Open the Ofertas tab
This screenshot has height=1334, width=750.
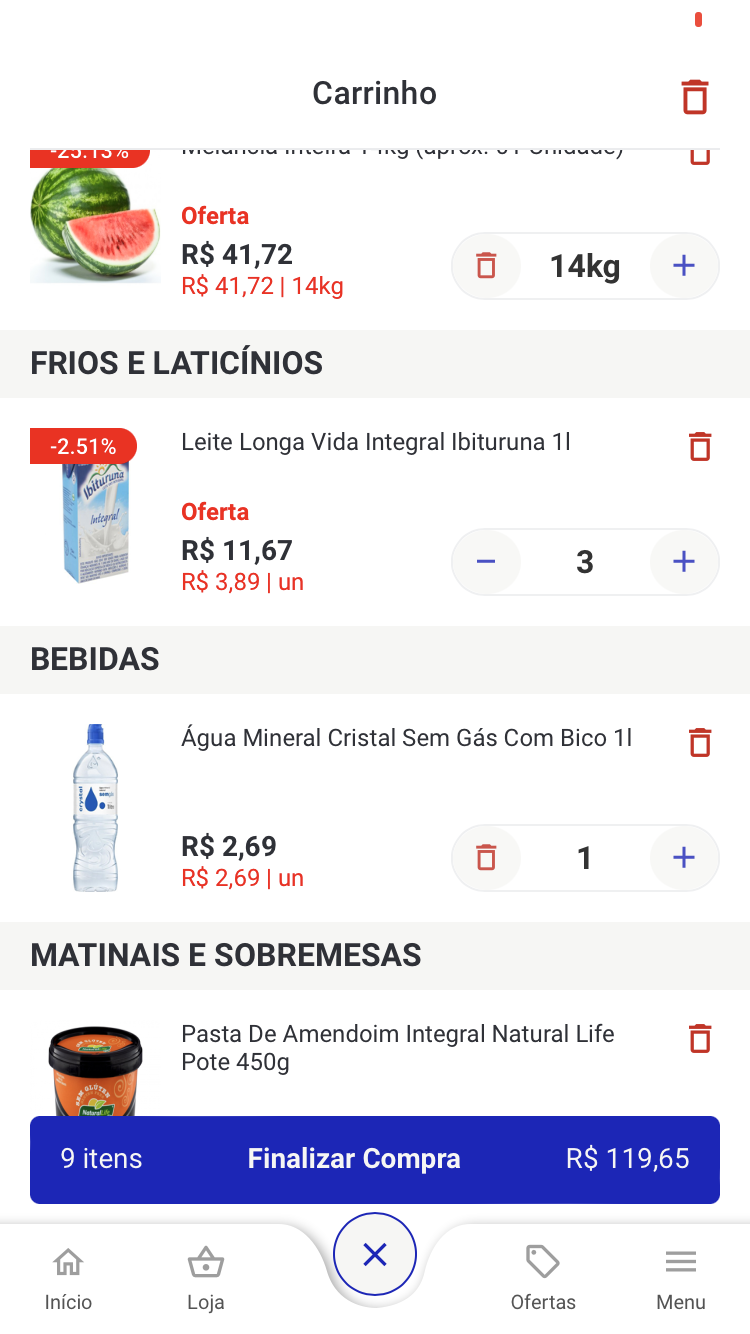point(543,1278)
